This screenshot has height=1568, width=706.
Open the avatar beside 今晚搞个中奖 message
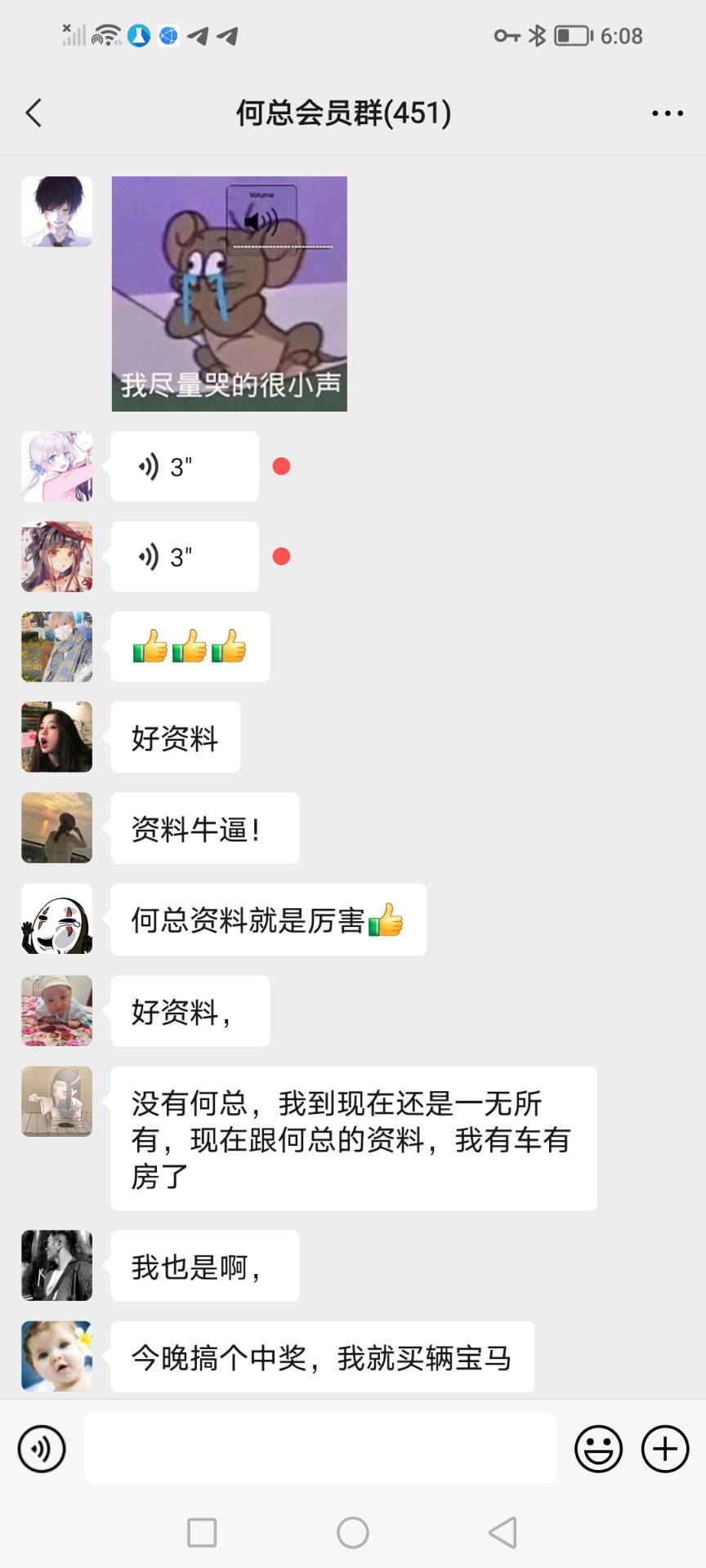point(56,1356)
